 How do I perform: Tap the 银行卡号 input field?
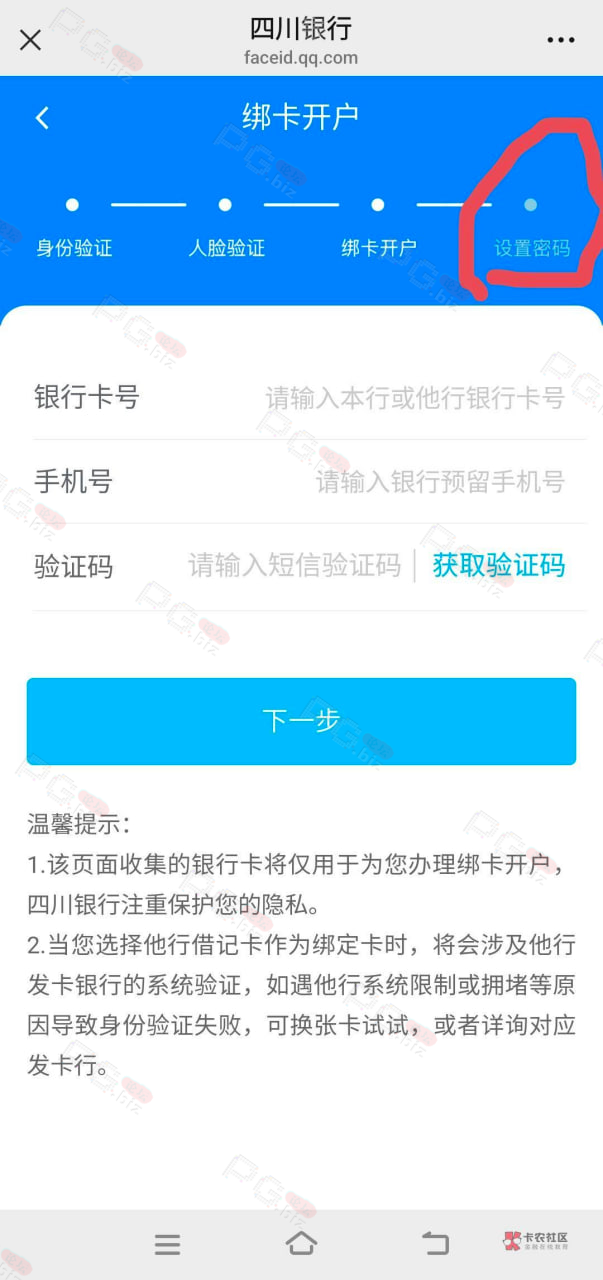click(414, 398)
